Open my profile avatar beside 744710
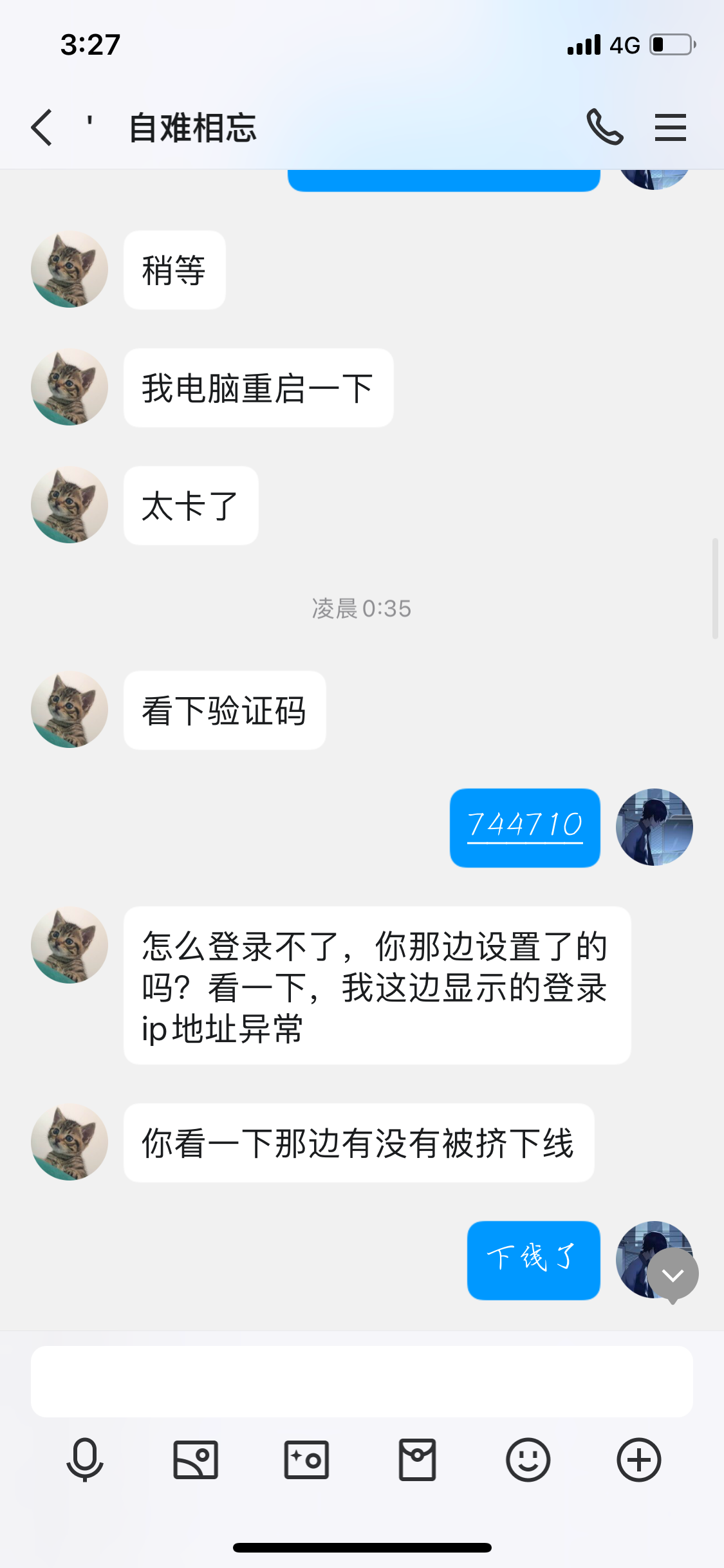This screenshot has width=724, height=1568. (x=654, y=827)
